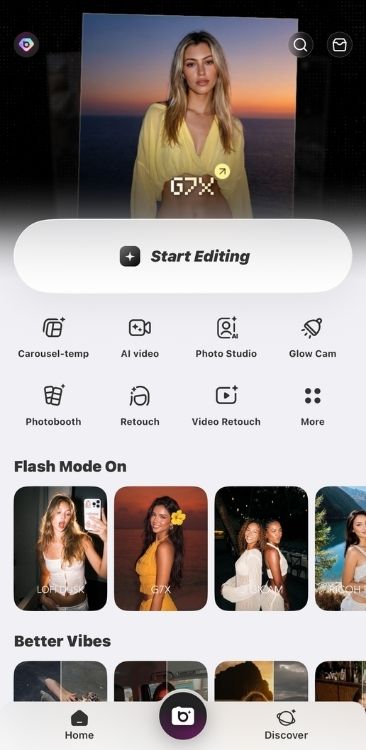366x750 pixels.
Task: Launch the AI video tool
Action: (140, 337)
